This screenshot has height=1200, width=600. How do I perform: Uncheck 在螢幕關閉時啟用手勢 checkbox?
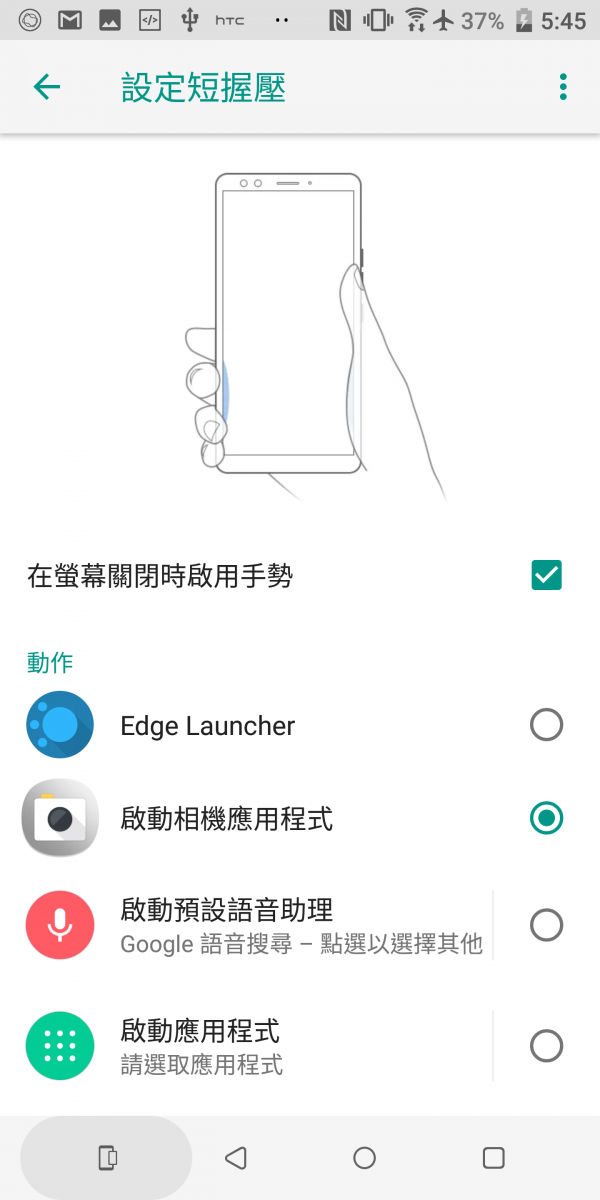546,575
